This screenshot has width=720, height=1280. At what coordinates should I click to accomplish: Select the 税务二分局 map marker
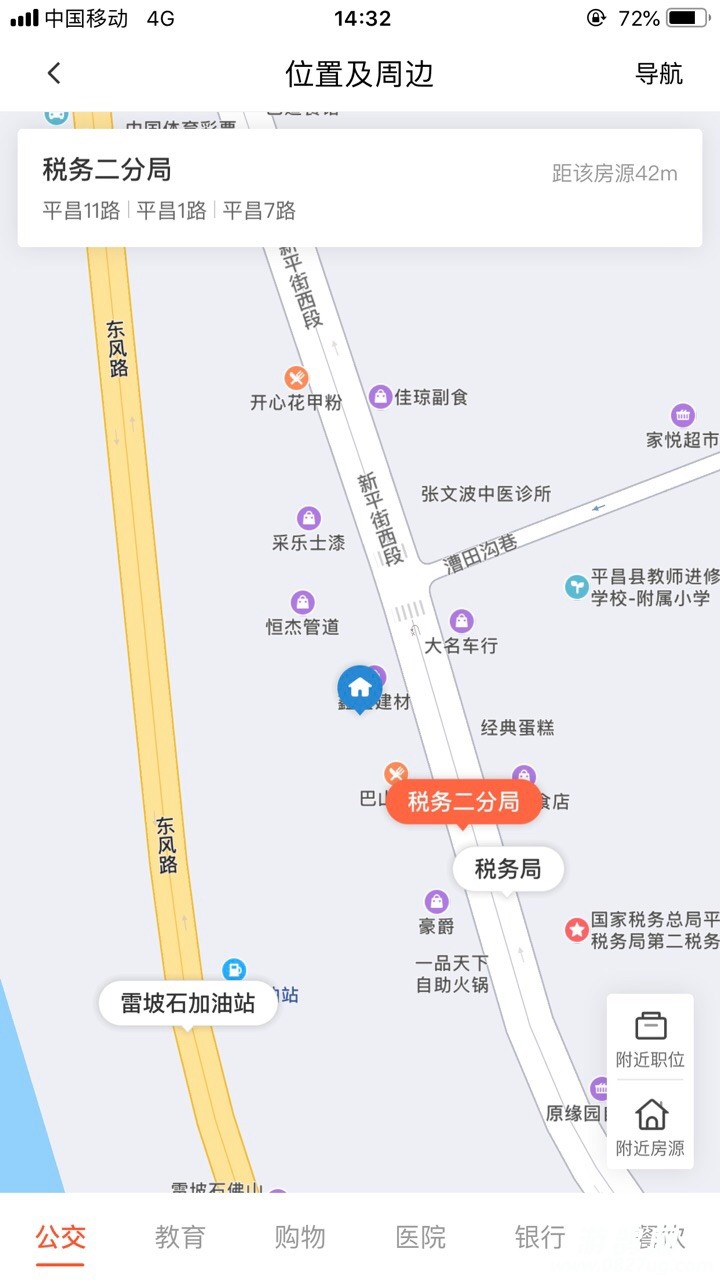[464, 802]
